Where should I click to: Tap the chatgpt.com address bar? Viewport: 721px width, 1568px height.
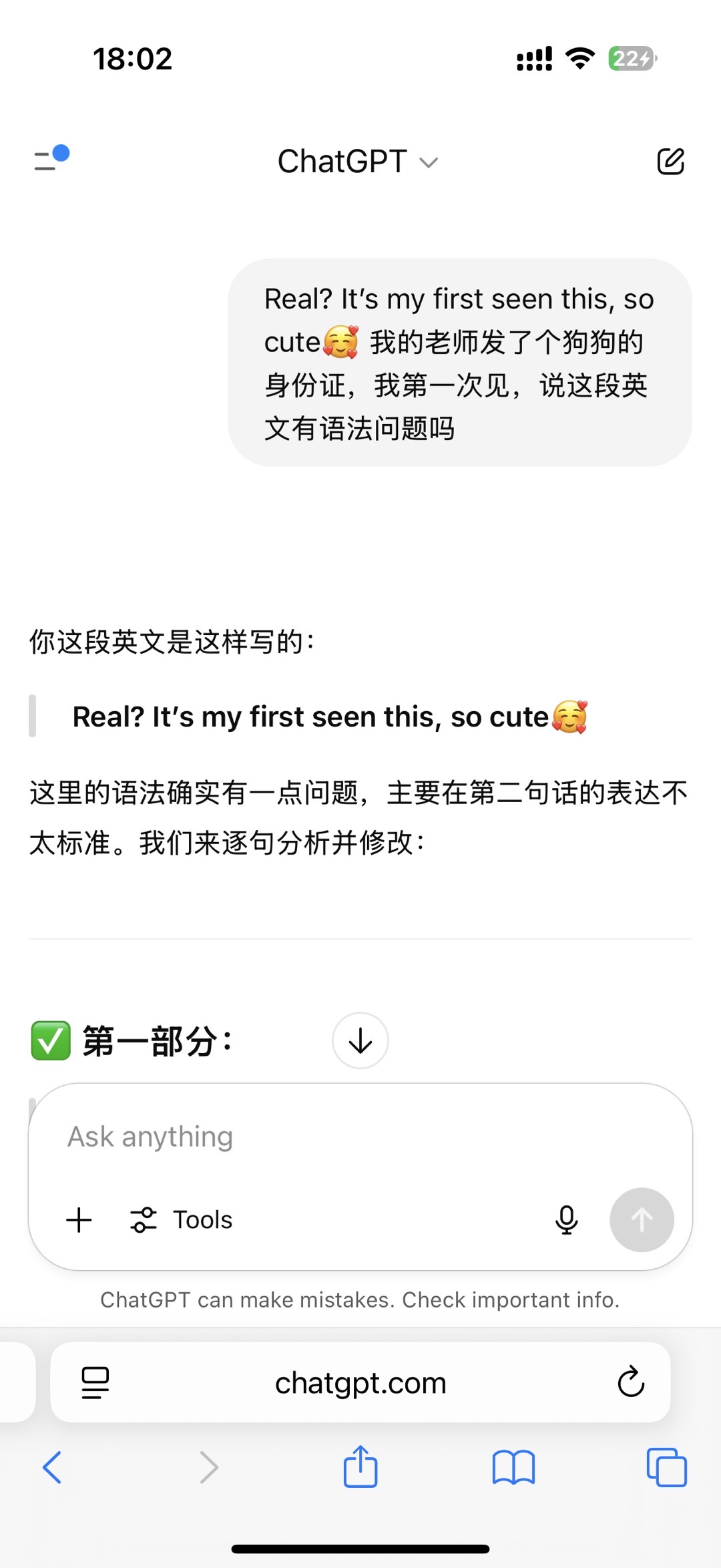tap(360, 1382)
